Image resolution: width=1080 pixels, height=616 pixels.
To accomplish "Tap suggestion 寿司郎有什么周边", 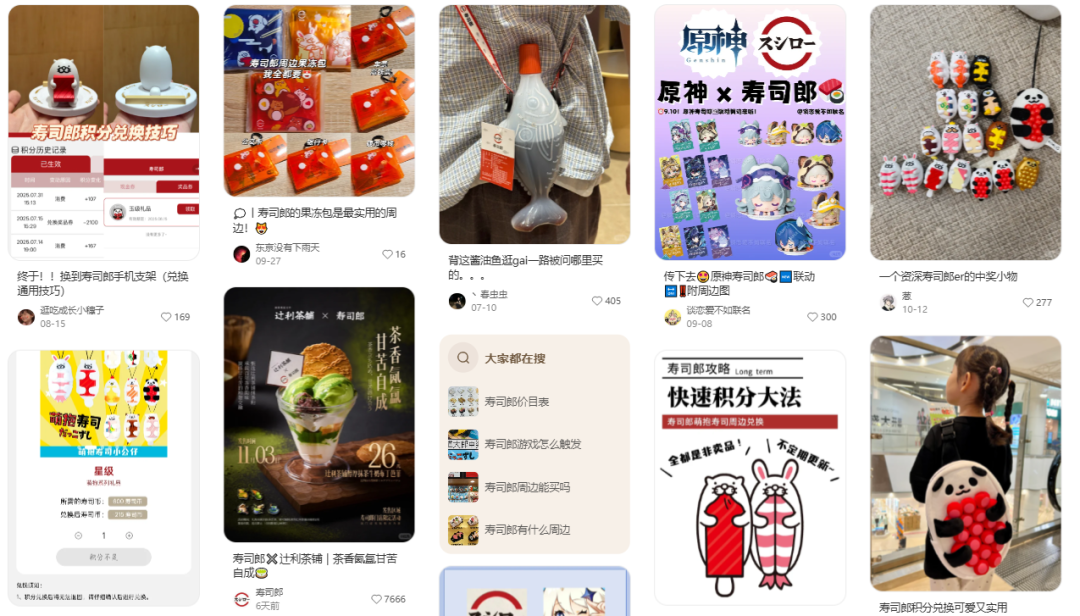I will tap(526, 530).
